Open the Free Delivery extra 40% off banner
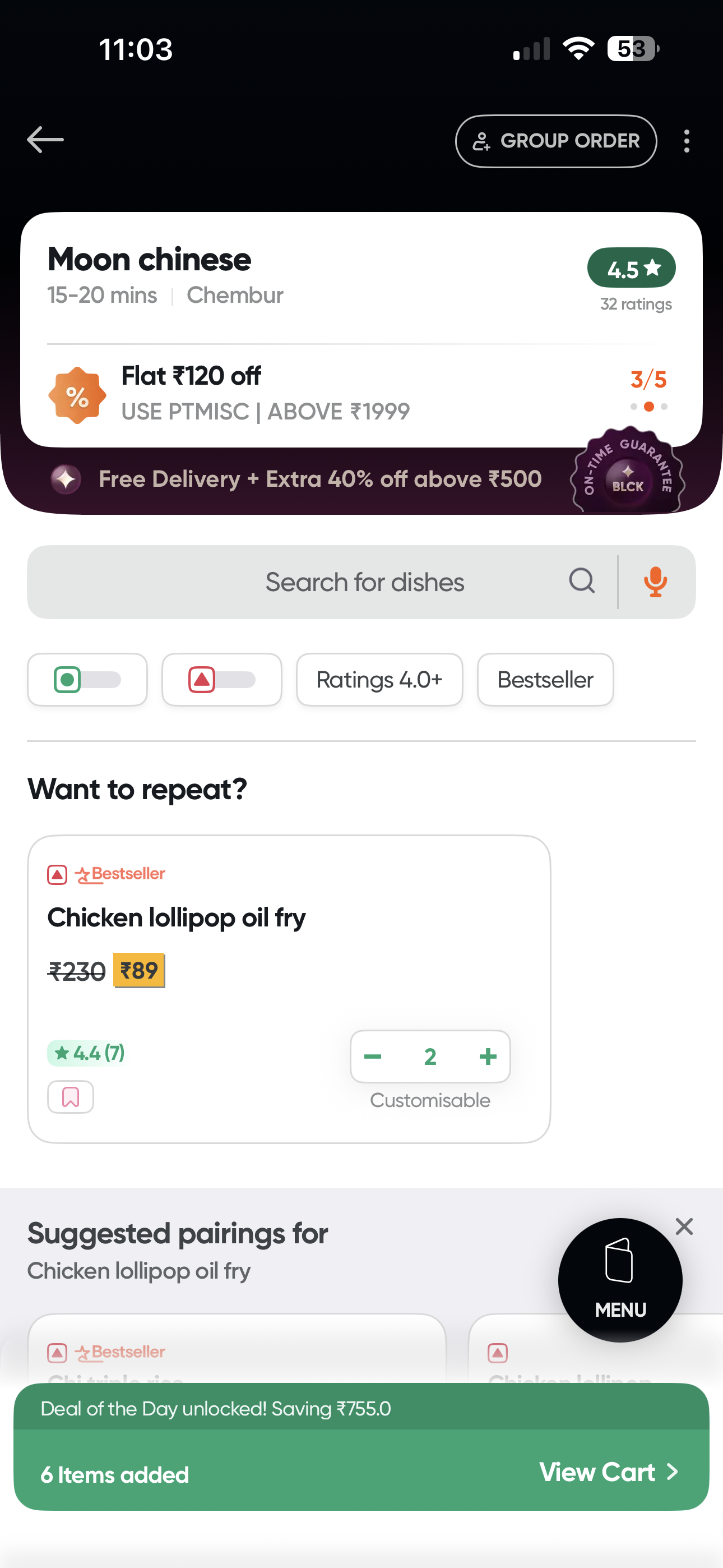723x1568 pixels. pos(319,479)
